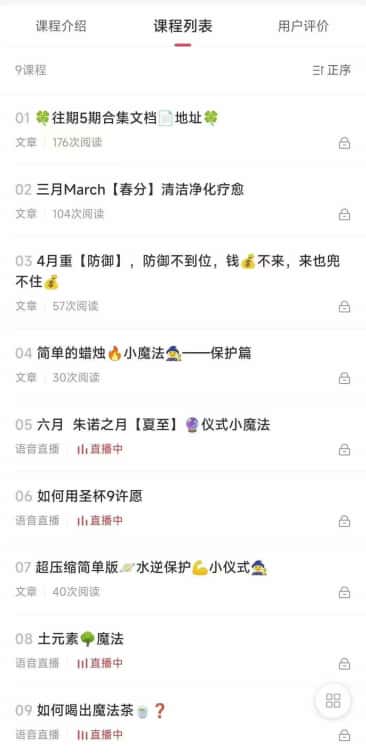Open lesson 07 超压缩简单版水逆保护小仪式

(183, 579)
